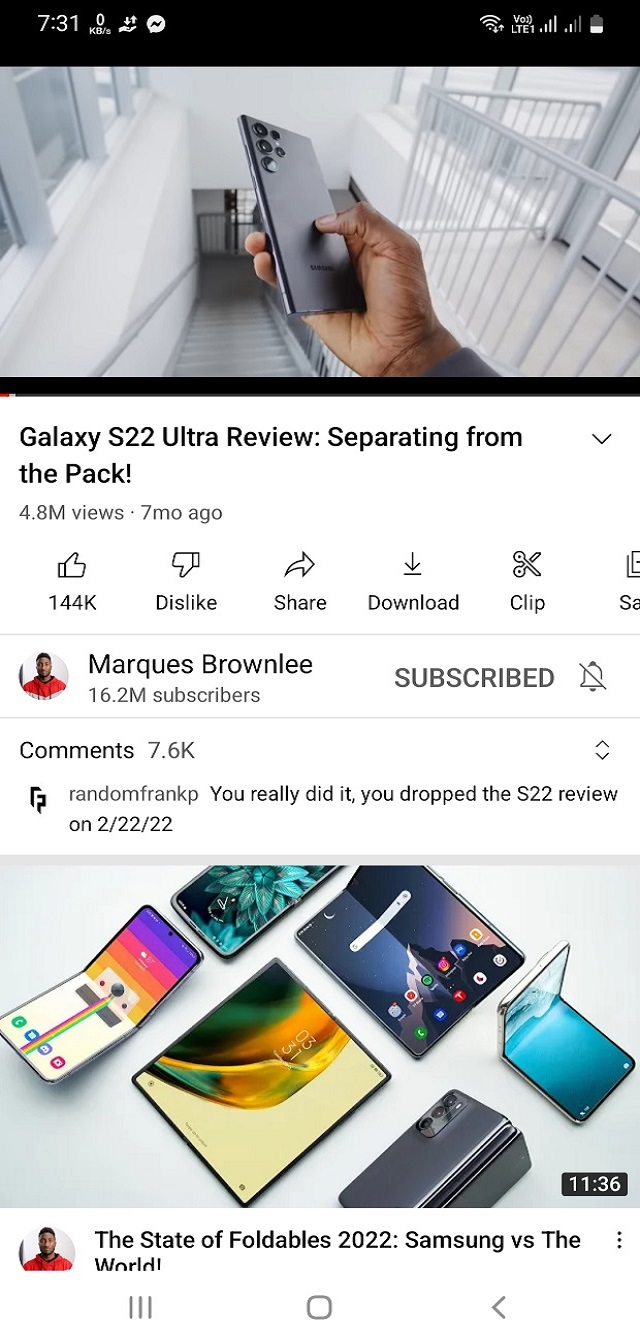The height and width of the screenshot is (1343, 640).
Task: Tap the video player to show controls
Action: tap(320, 222)
